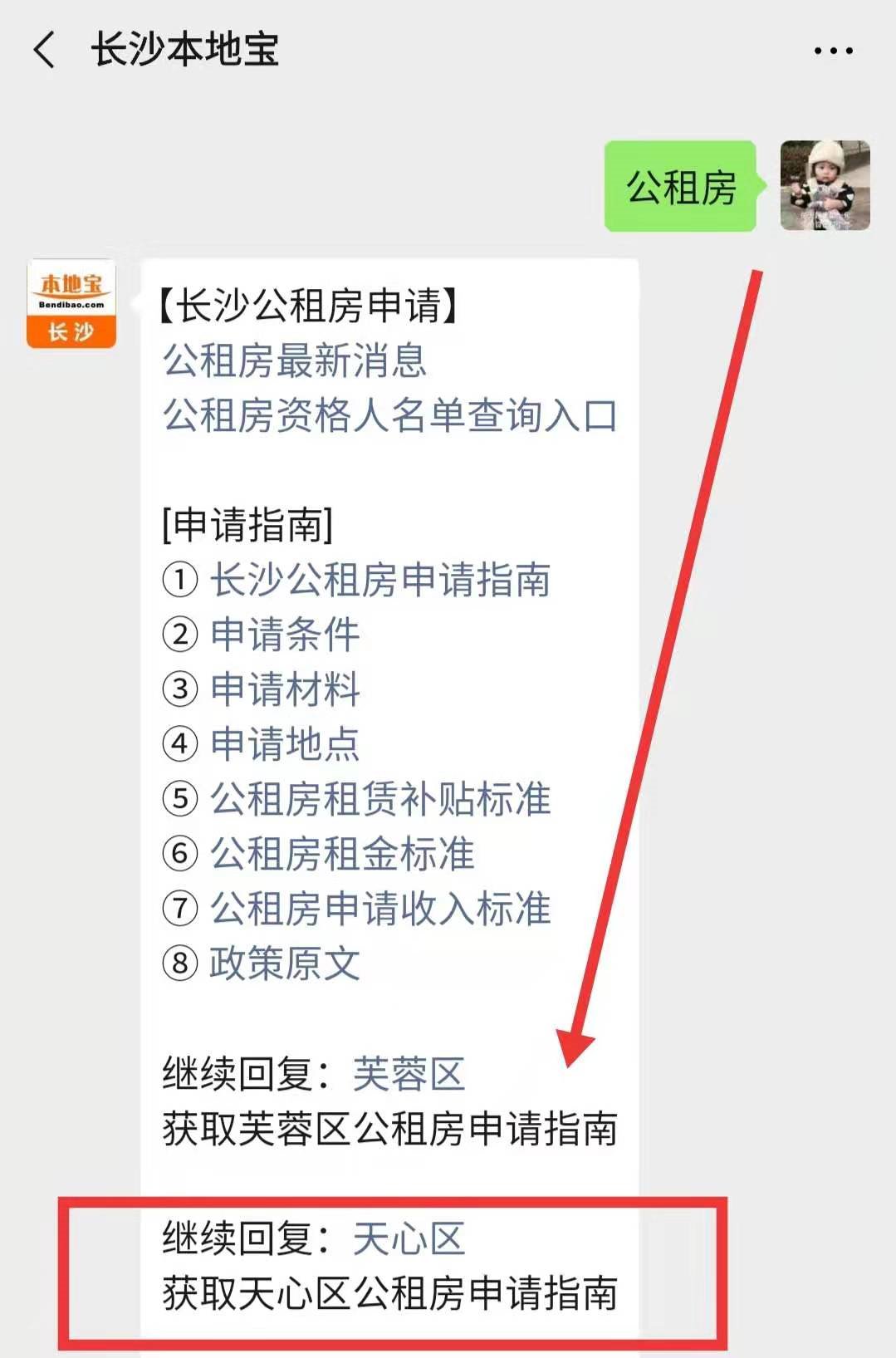The height and width of the screenshot is (1358, 896).
Task: Open 长沙公租房申请指南 link
Action: point(379,580)
